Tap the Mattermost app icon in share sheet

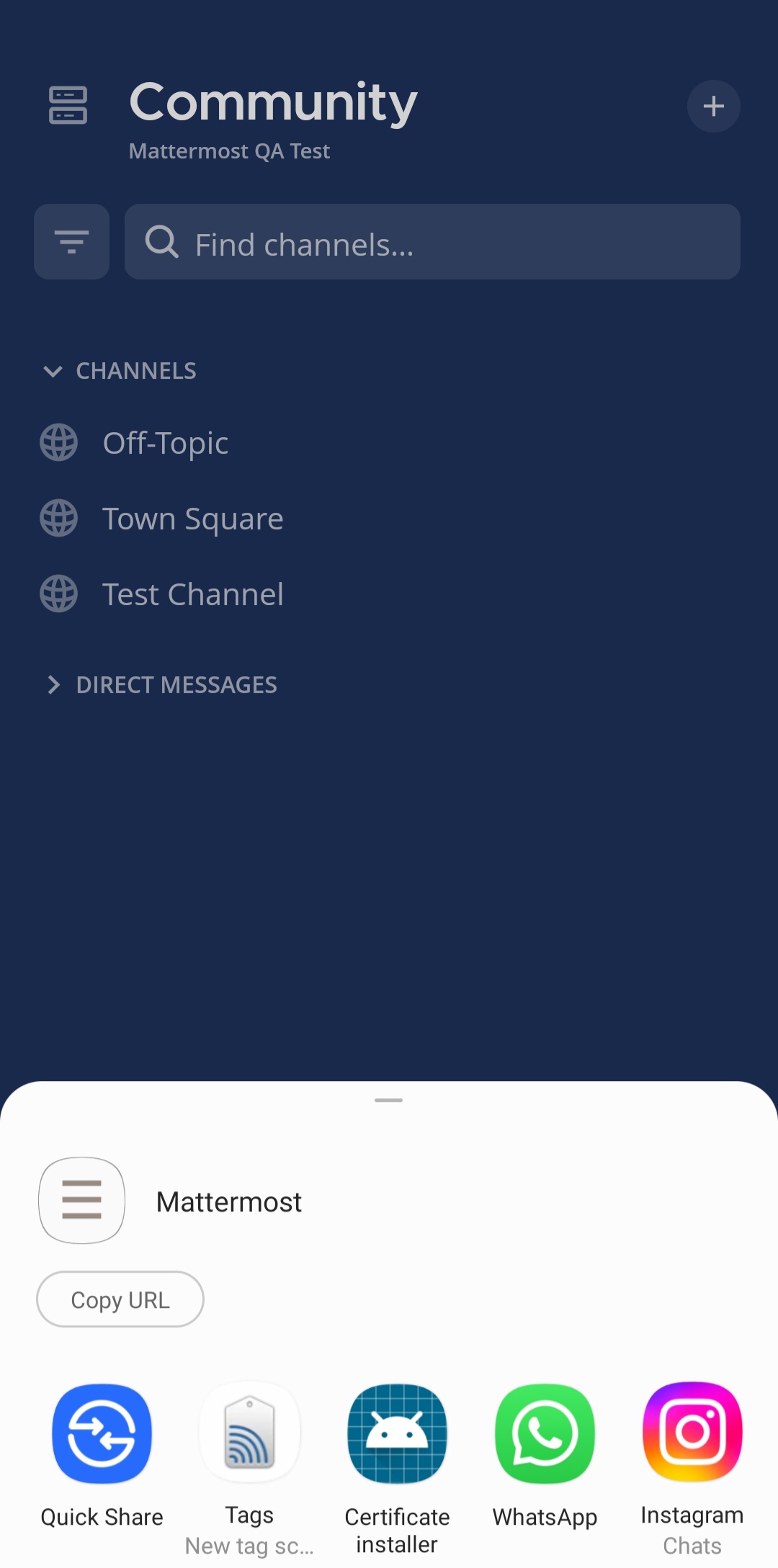click(x=81, y=1200)
